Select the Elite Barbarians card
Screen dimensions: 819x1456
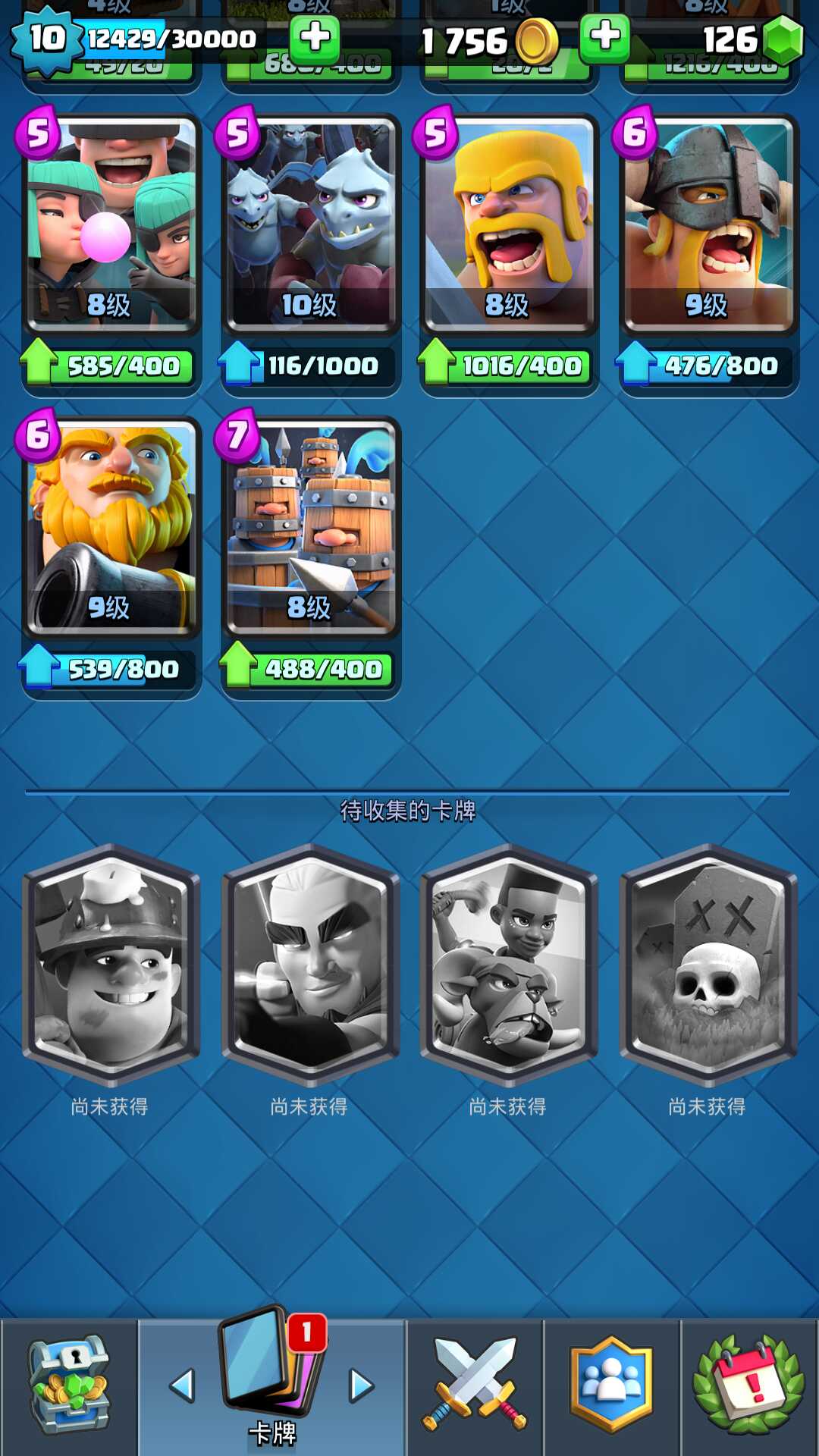coord(709,224)
